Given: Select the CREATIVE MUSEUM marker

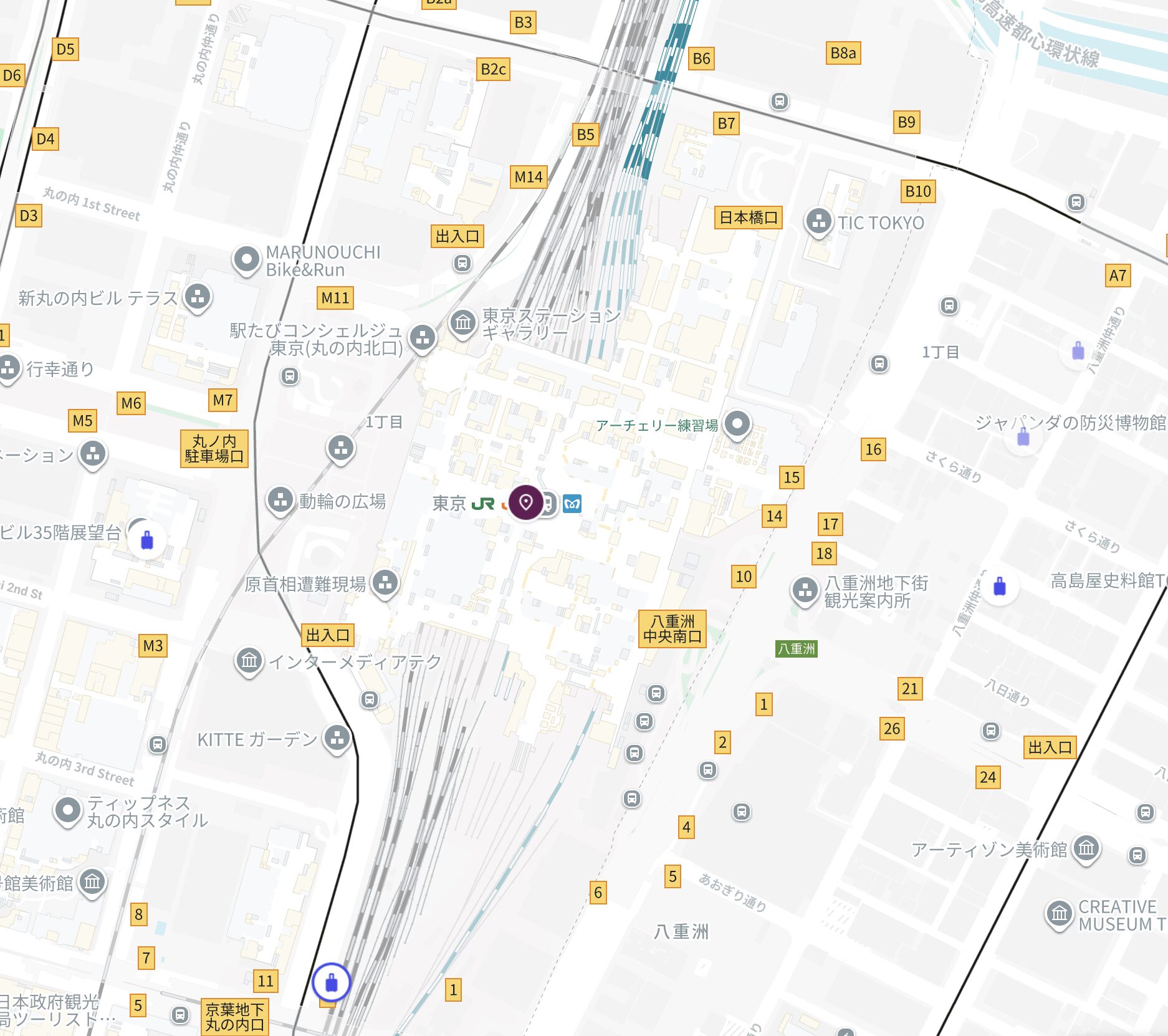Looking at the screenshot, I should [1059, 914].
